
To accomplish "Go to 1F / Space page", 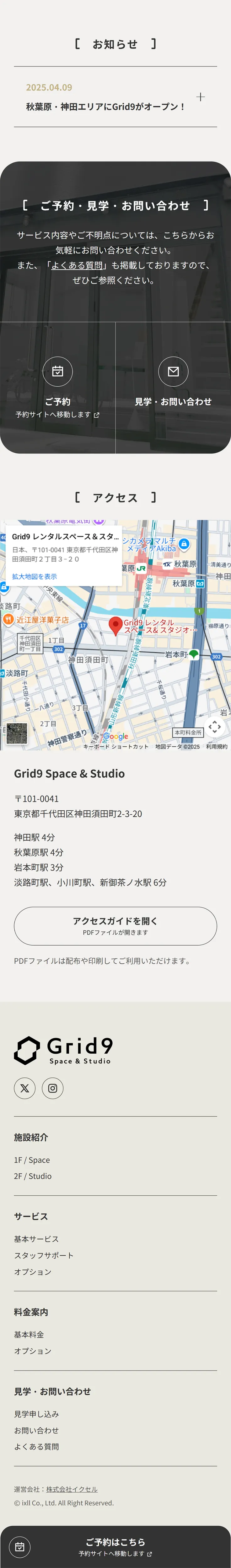I will [x=32, y=1160].
